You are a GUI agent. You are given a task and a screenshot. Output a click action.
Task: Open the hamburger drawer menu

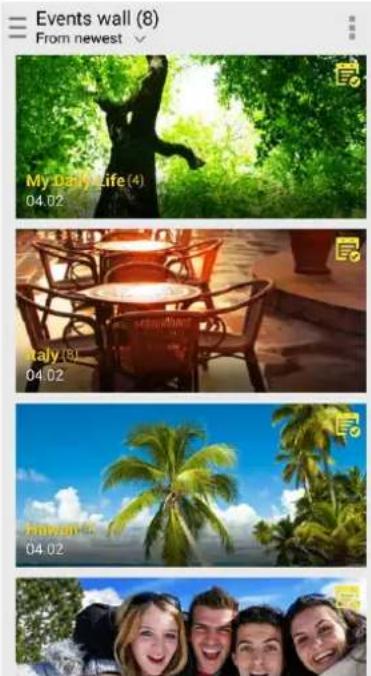click(x=17, y=28)
